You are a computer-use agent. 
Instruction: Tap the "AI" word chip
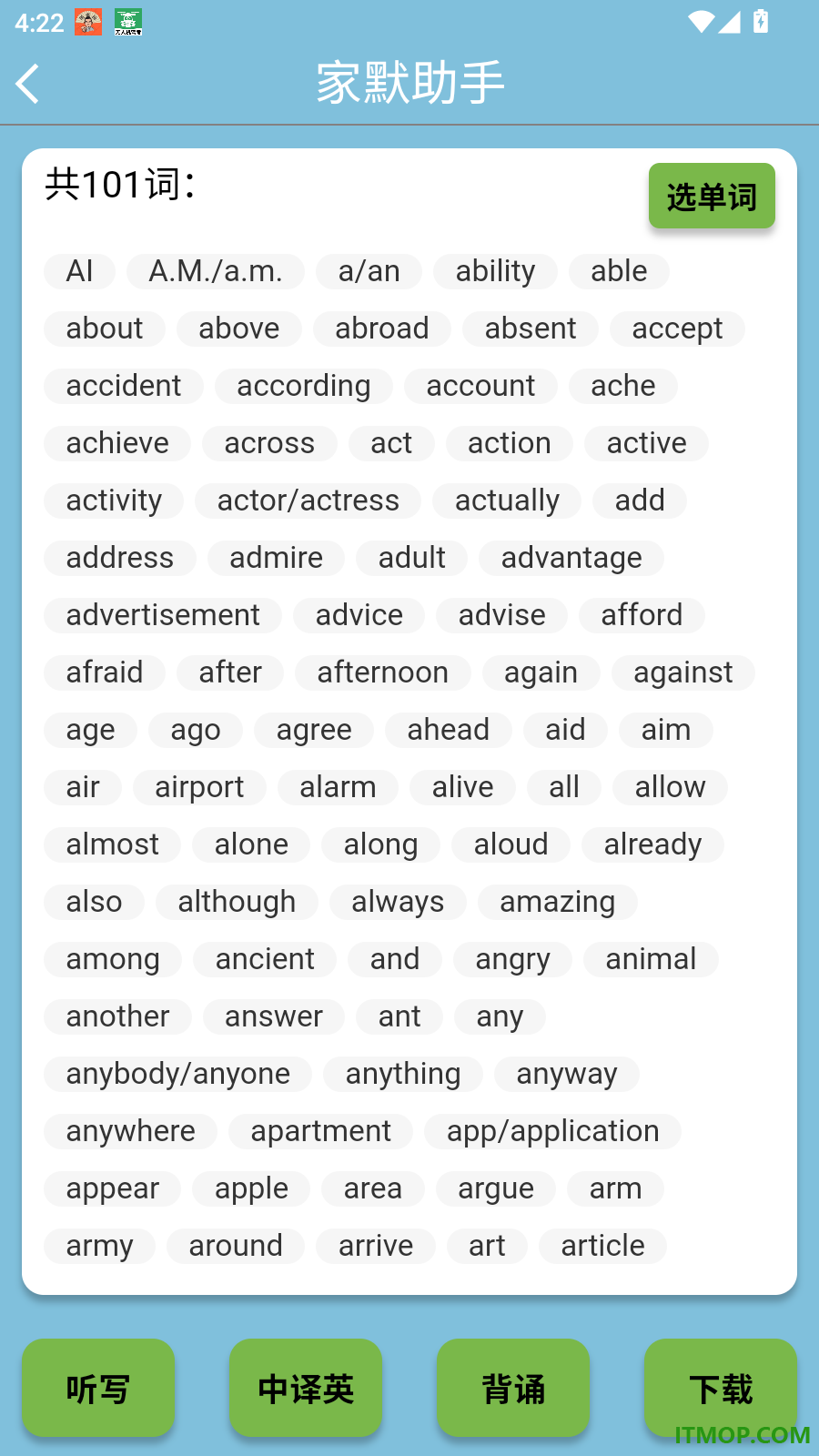(80, 271)
